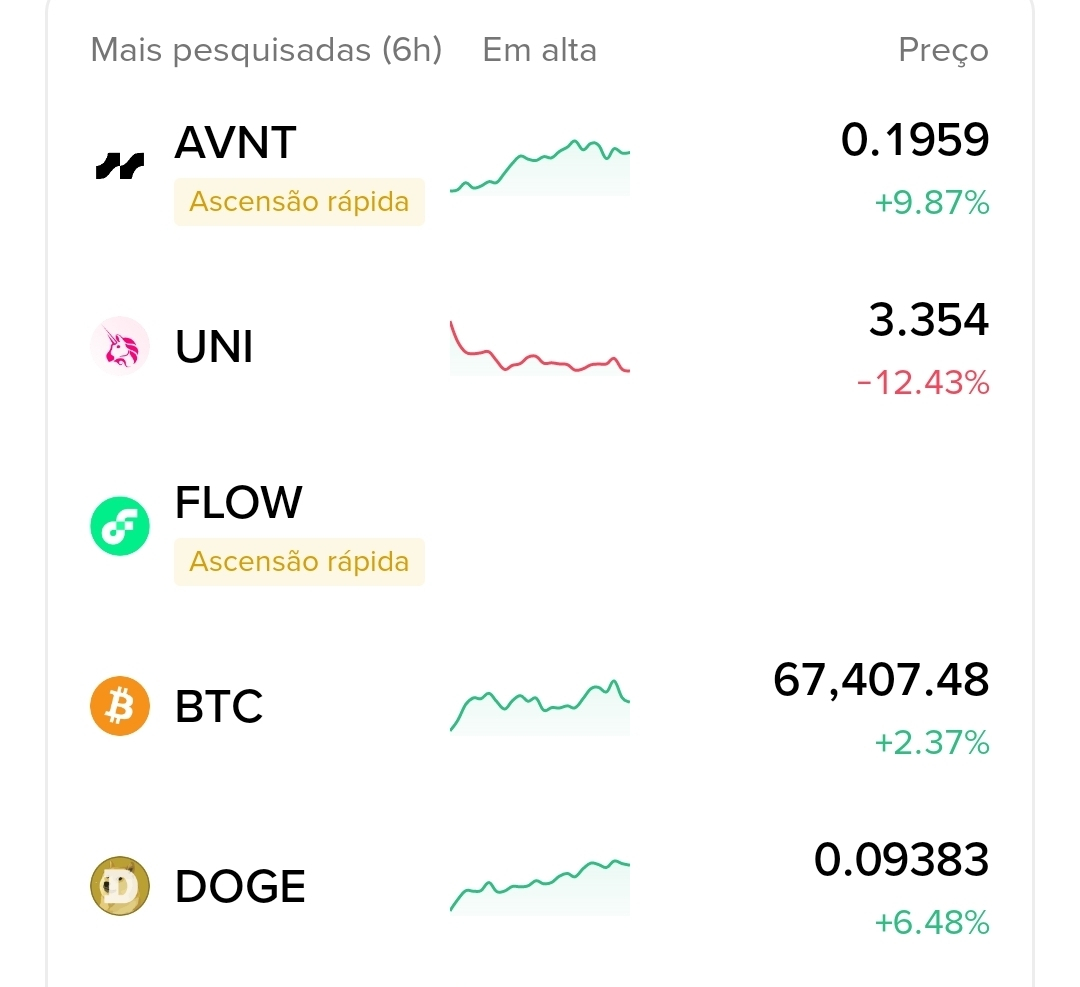
Task: Open the AVNT coin row
Action: click(235, 143)
